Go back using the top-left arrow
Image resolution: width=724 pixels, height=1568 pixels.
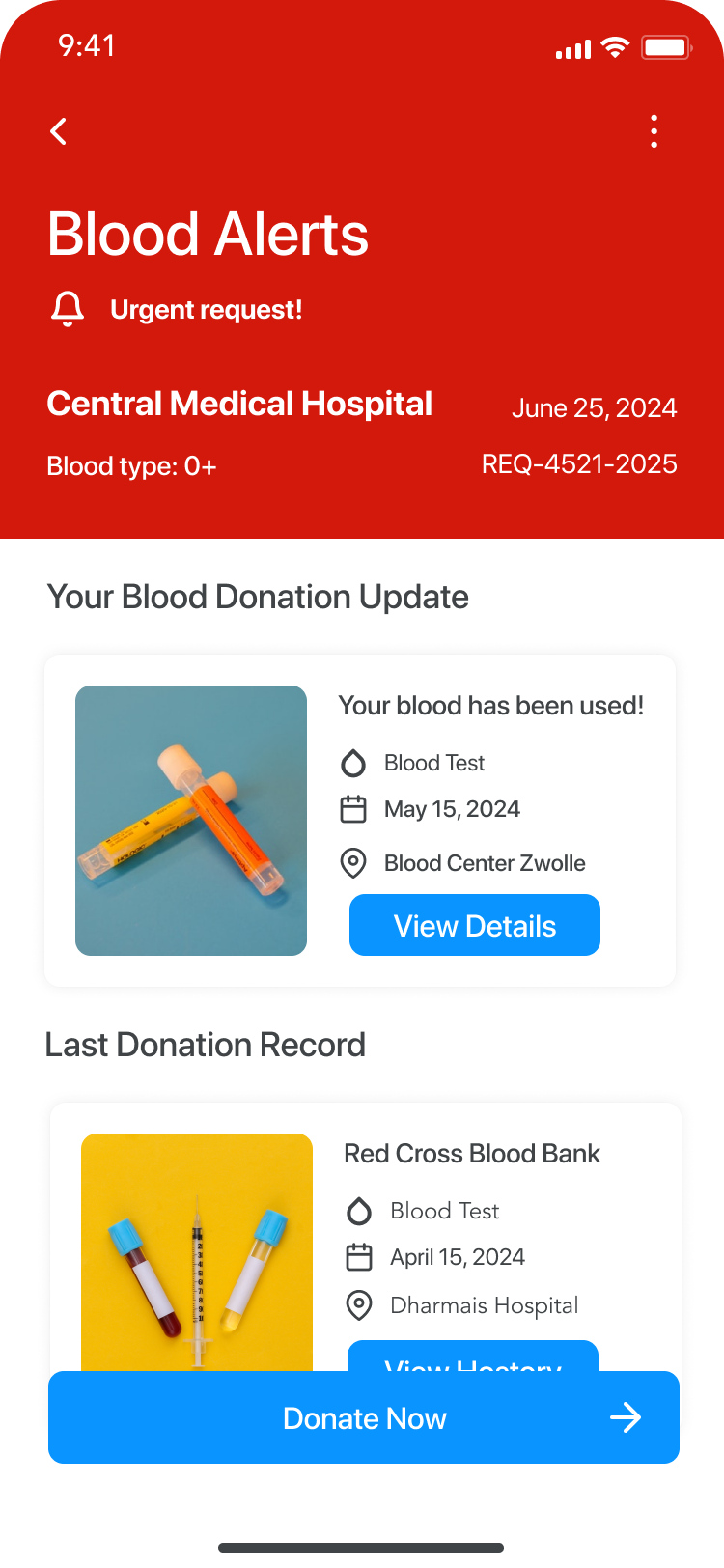(x=59, y=131)
